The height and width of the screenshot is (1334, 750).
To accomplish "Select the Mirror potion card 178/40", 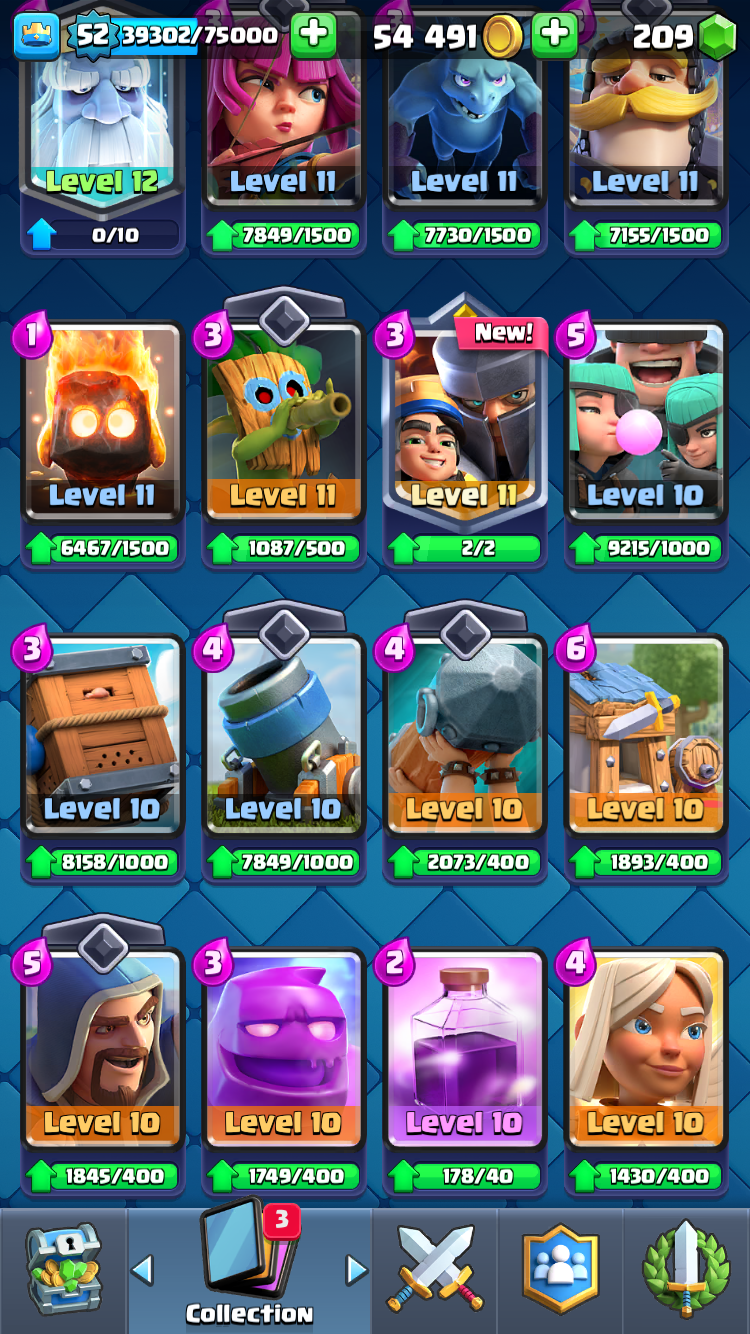I will pos(465,1071).
